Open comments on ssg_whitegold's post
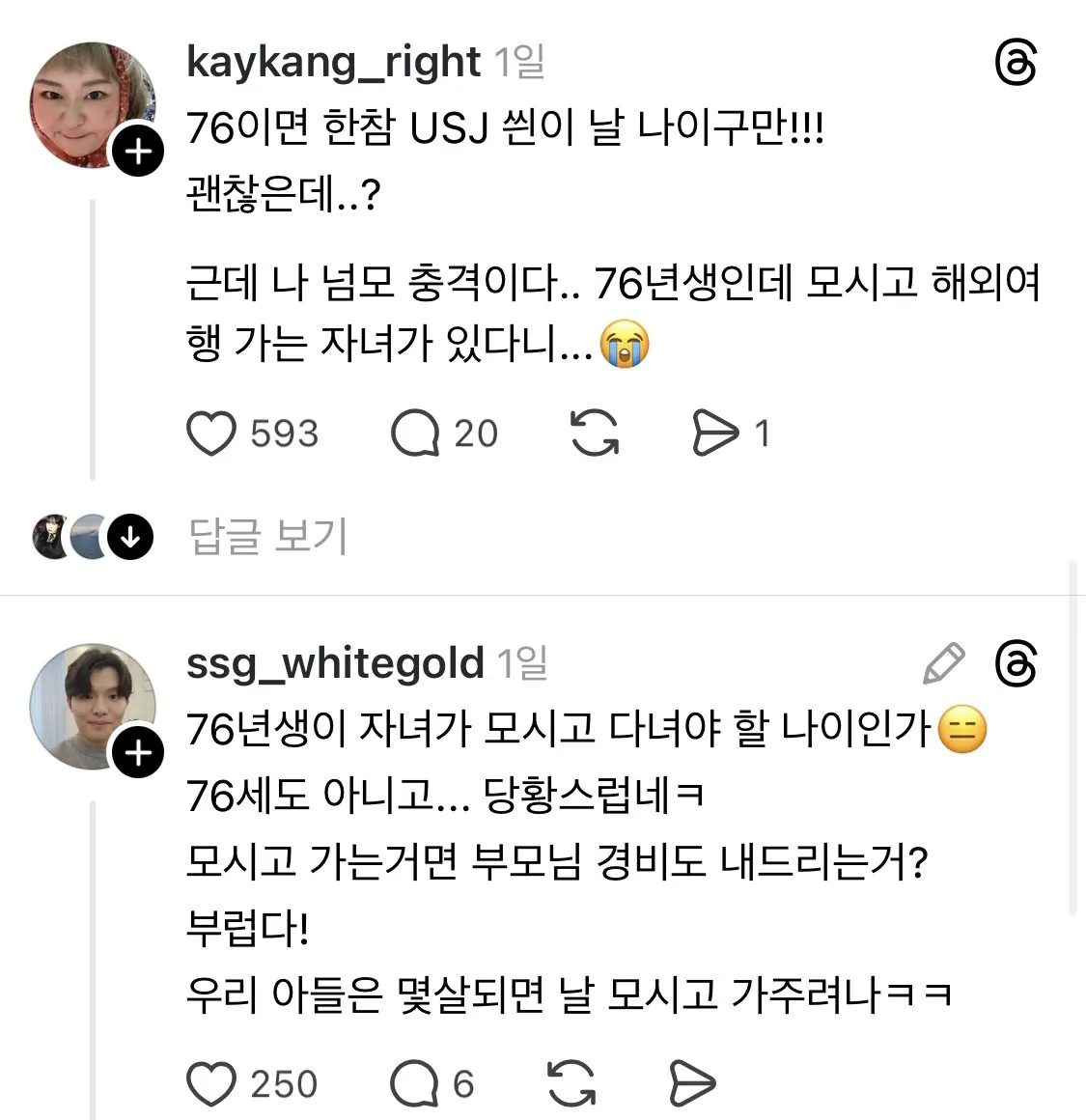Screen dimensions: 1086x1120 pyautogui.click(x=415, y=1083)
